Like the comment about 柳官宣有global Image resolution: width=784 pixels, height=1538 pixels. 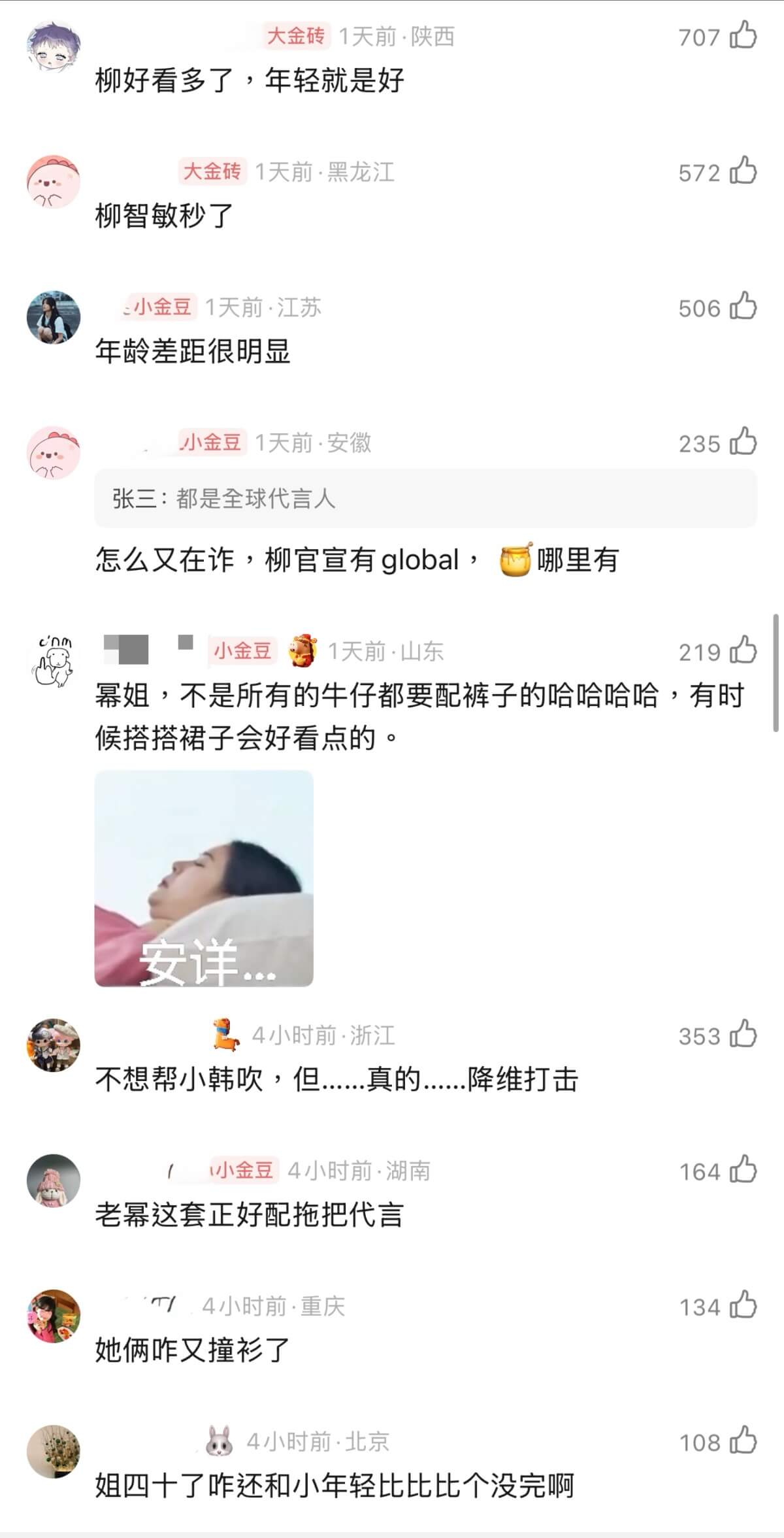pyautogui.click(x=743, y=442)
